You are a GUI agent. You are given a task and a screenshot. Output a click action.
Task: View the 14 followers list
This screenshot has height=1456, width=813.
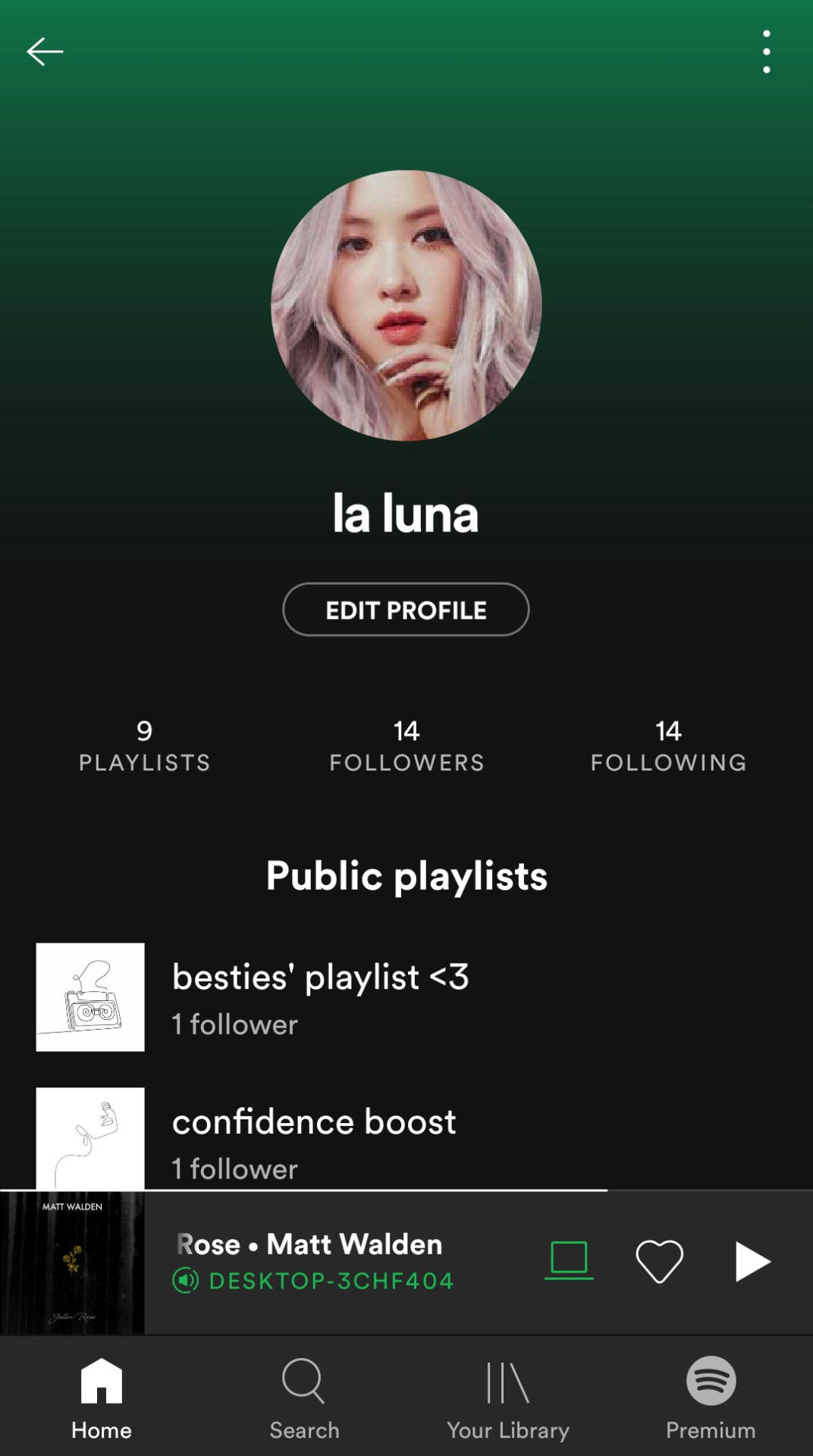pos(406,746)
